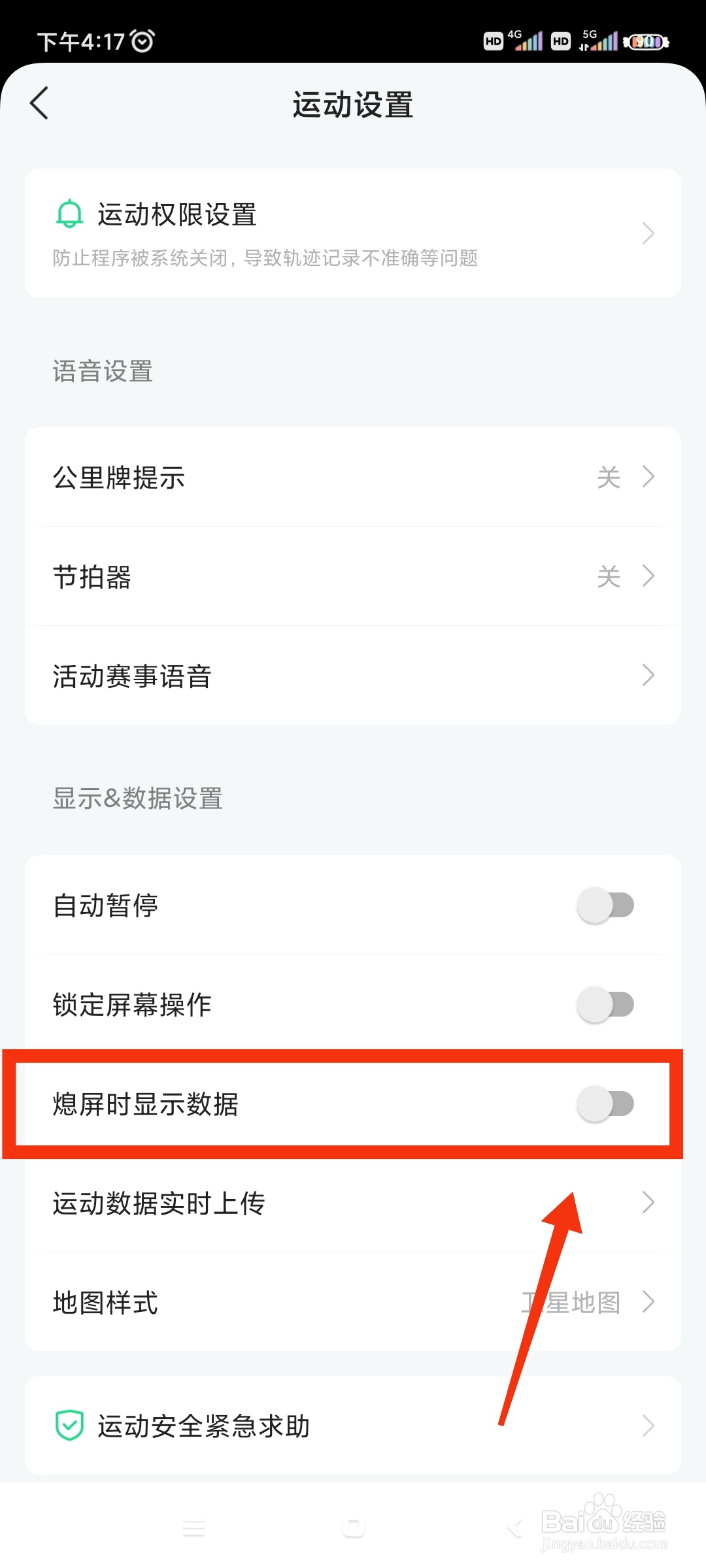Image resolution: width=706 pixels, height=1568 pixels.
Task: Click the battery indicator in status bar
Action: (x=646, y=41)
